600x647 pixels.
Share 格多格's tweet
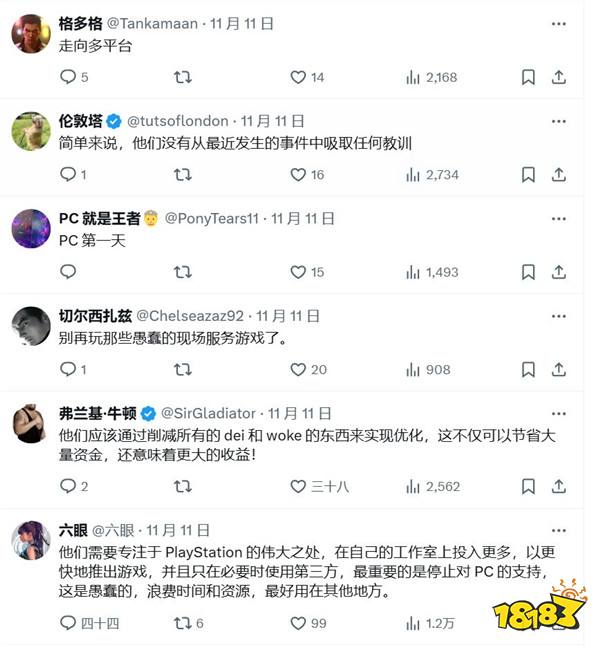(560, 77)
